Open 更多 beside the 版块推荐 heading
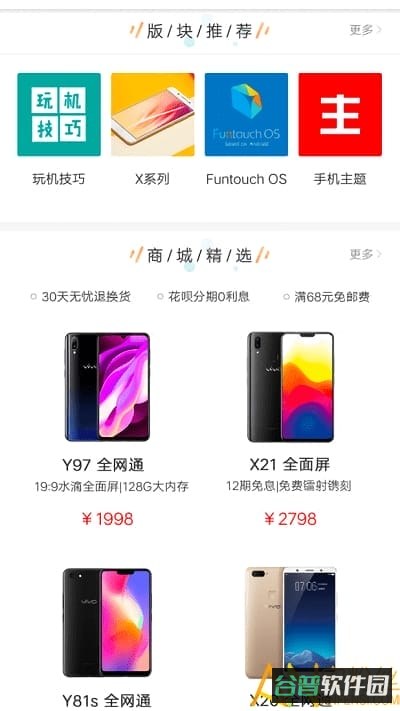 pyautogui.click(x=366, y=30)
